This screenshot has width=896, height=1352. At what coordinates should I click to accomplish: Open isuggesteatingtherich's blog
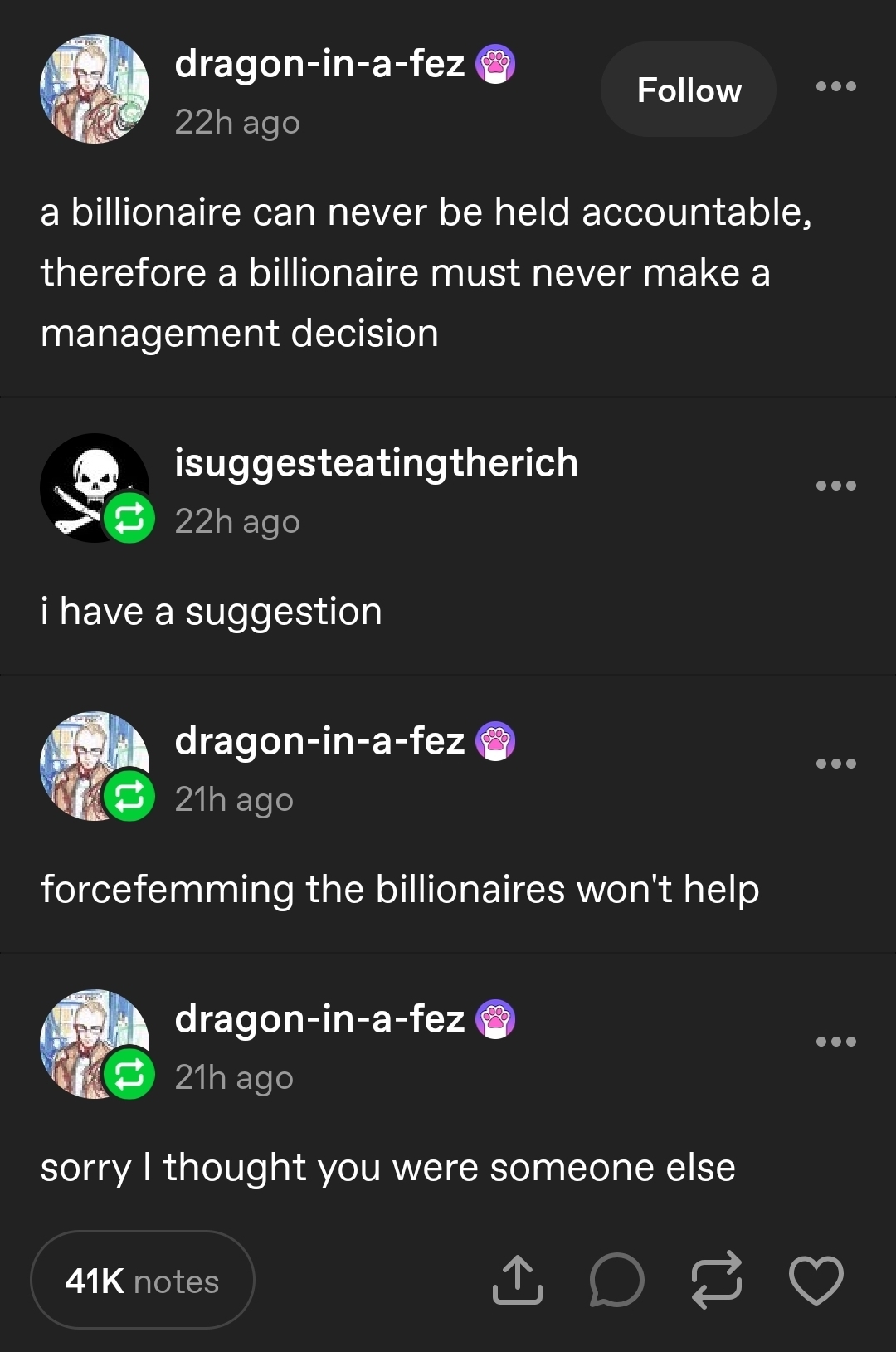click(376, 462)
